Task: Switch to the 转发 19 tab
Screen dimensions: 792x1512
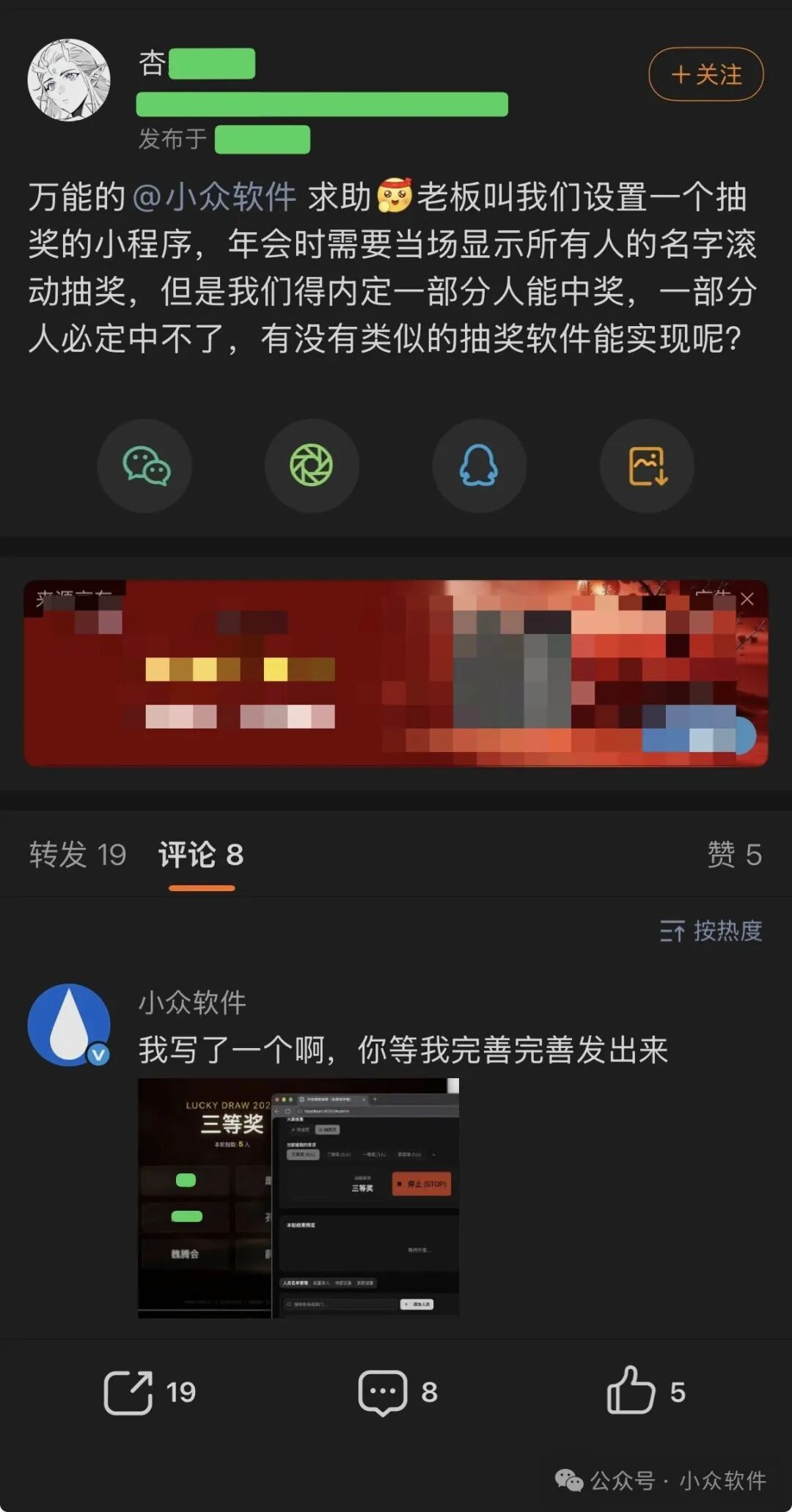Action: tap(77, 855)
